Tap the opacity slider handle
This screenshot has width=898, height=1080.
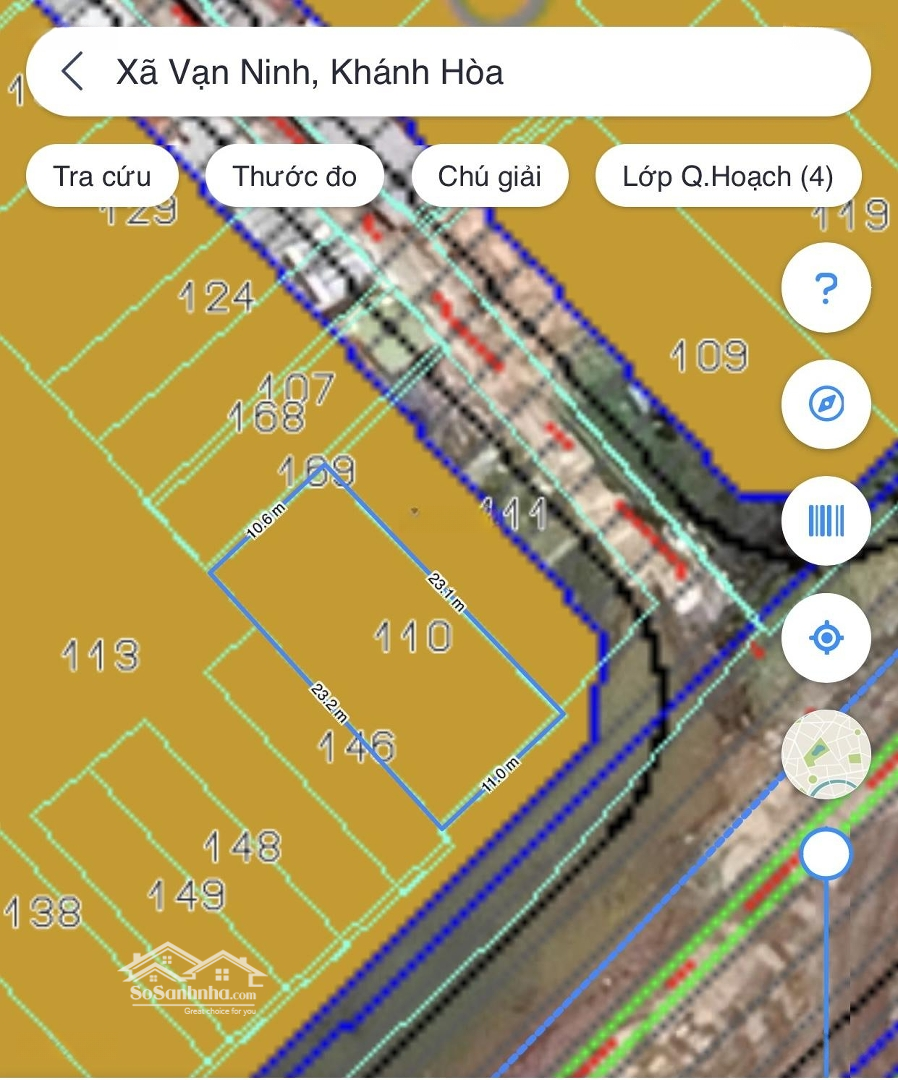(826, 855)
